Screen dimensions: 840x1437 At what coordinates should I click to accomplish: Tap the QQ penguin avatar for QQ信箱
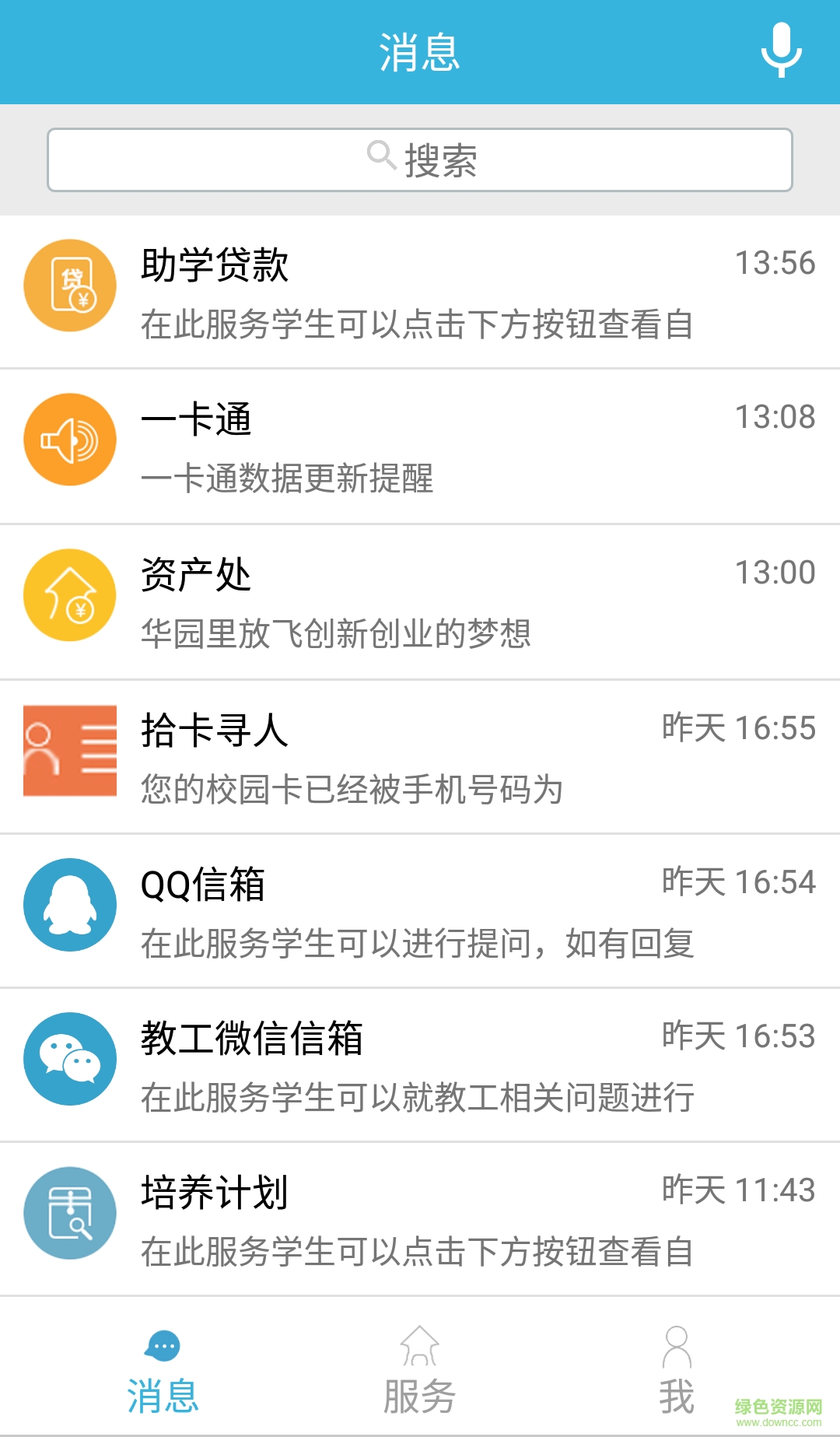(69, 903)
